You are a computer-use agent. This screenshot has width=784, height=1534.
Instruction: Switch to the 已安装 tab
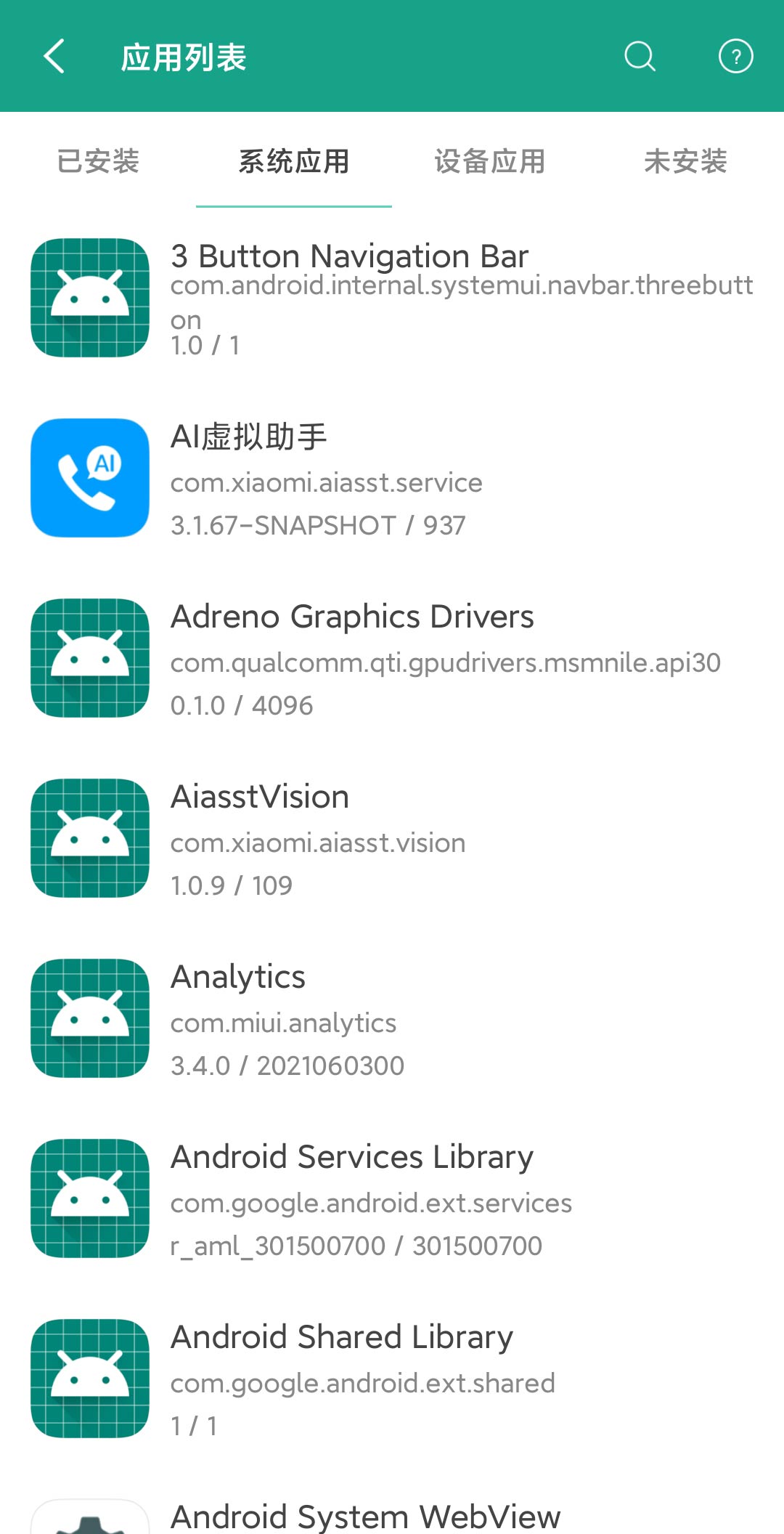pos(98,161)
